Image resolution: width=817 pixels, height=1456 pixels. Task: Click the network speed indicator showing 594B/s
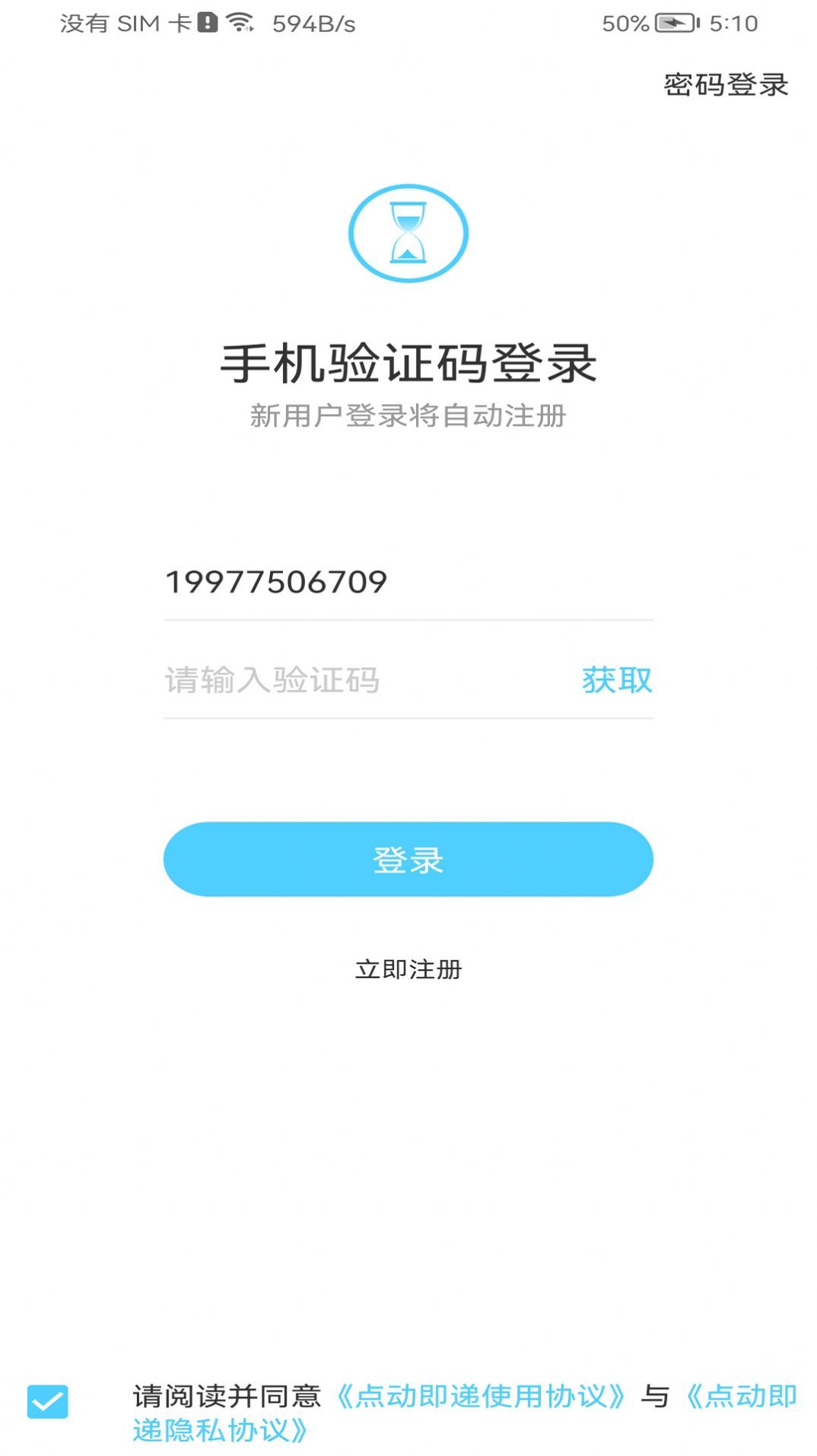coord(313,24)
